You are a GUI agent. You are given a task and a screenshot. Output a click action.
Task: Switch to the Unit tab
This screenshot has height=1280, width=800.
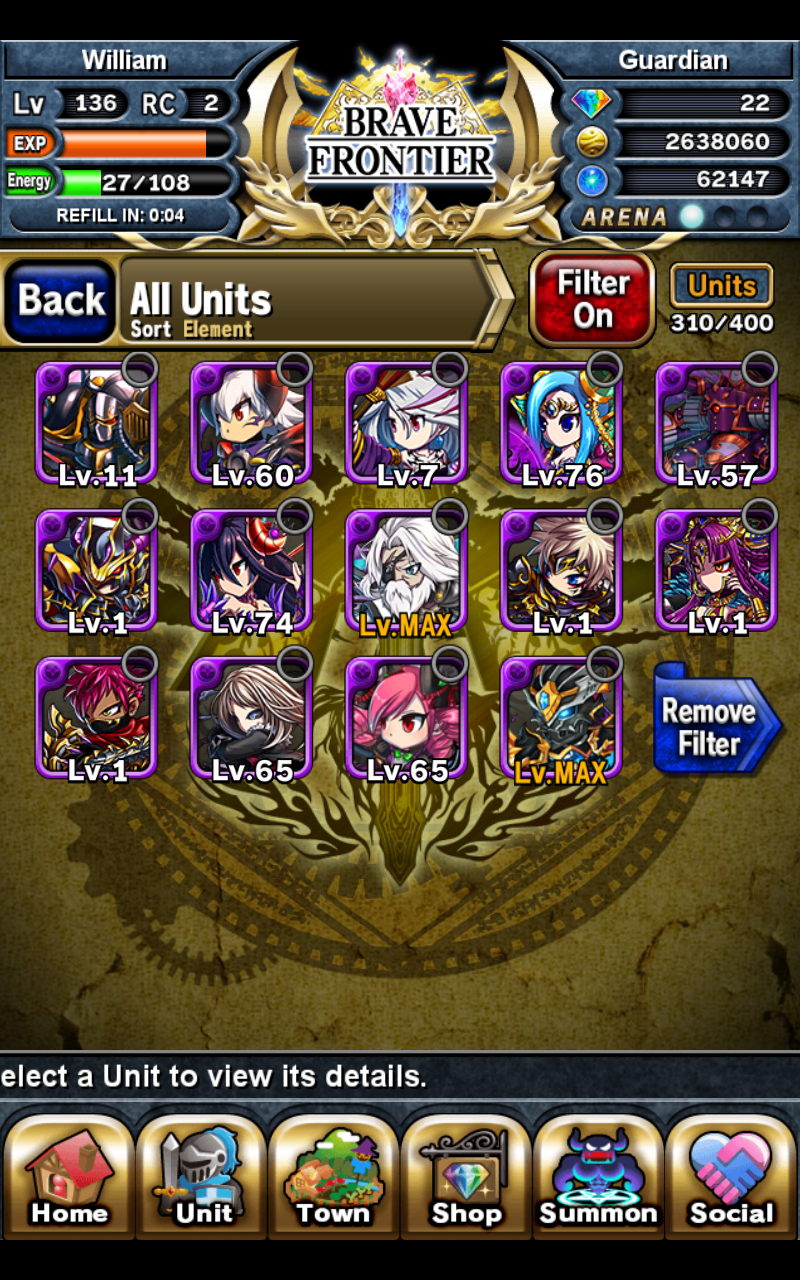click(x=201, y=1171)
